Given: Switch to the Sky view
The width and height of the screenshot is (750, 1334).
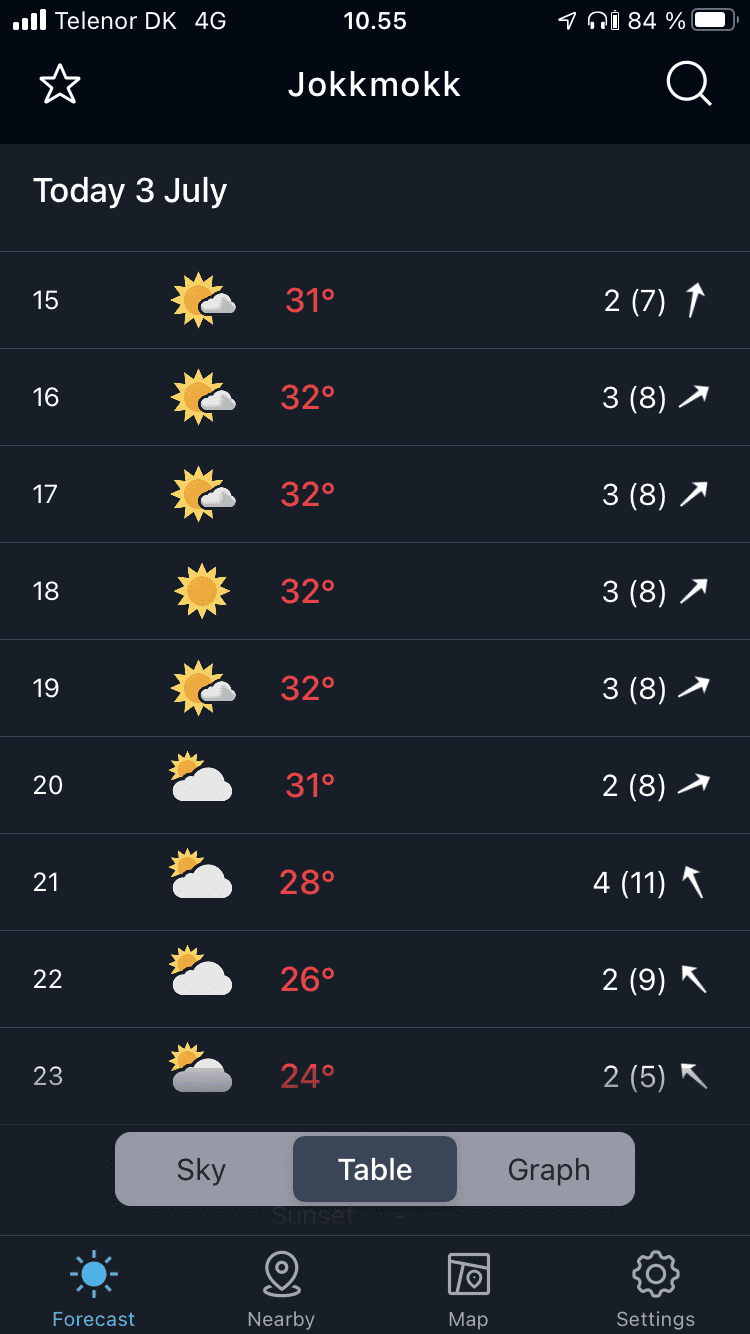Looking at the screenshot, I should (202, 1169).
